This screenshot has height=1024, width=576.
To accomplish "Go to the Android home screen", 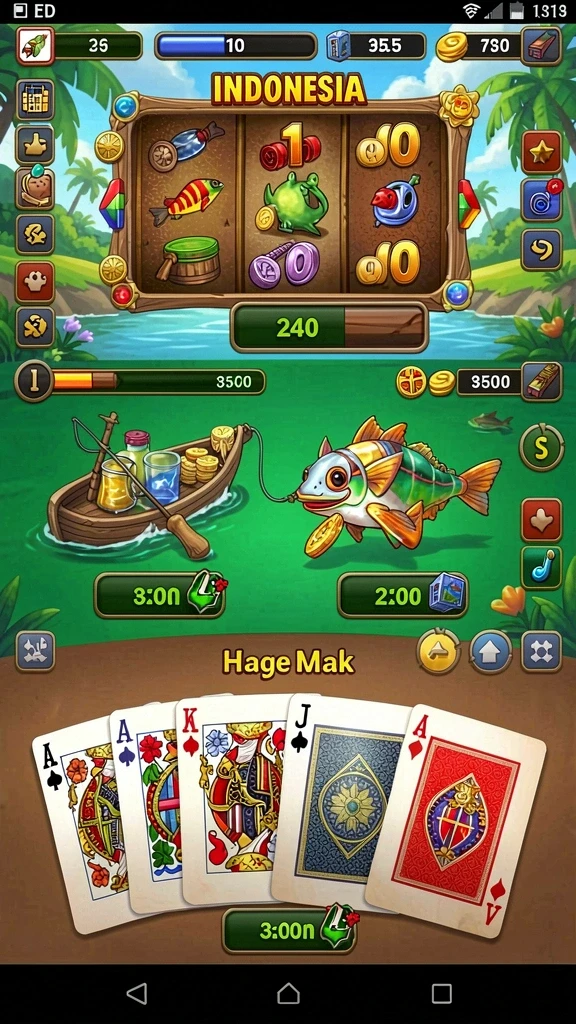I will [x=288, y=994].
